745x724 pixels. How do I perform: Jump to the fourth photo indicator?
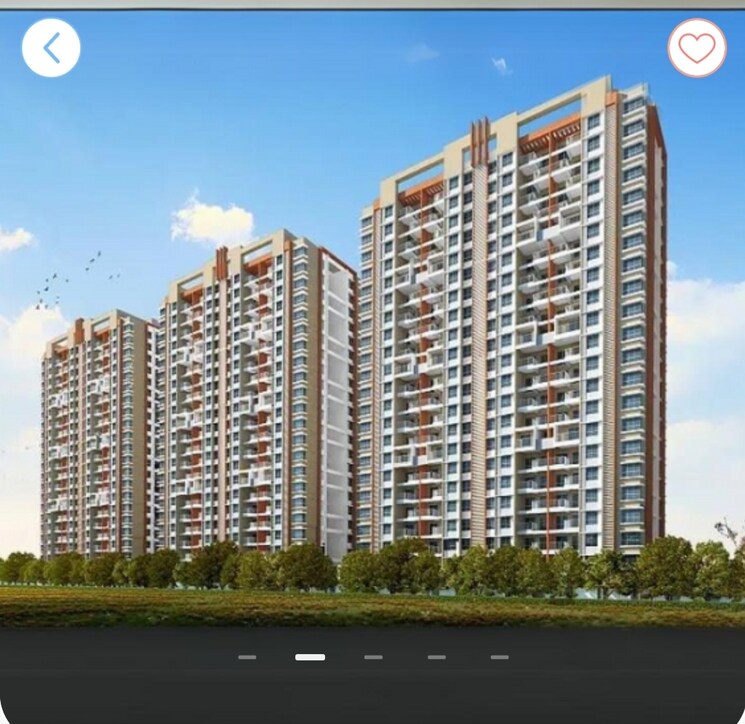pos(436,657)
